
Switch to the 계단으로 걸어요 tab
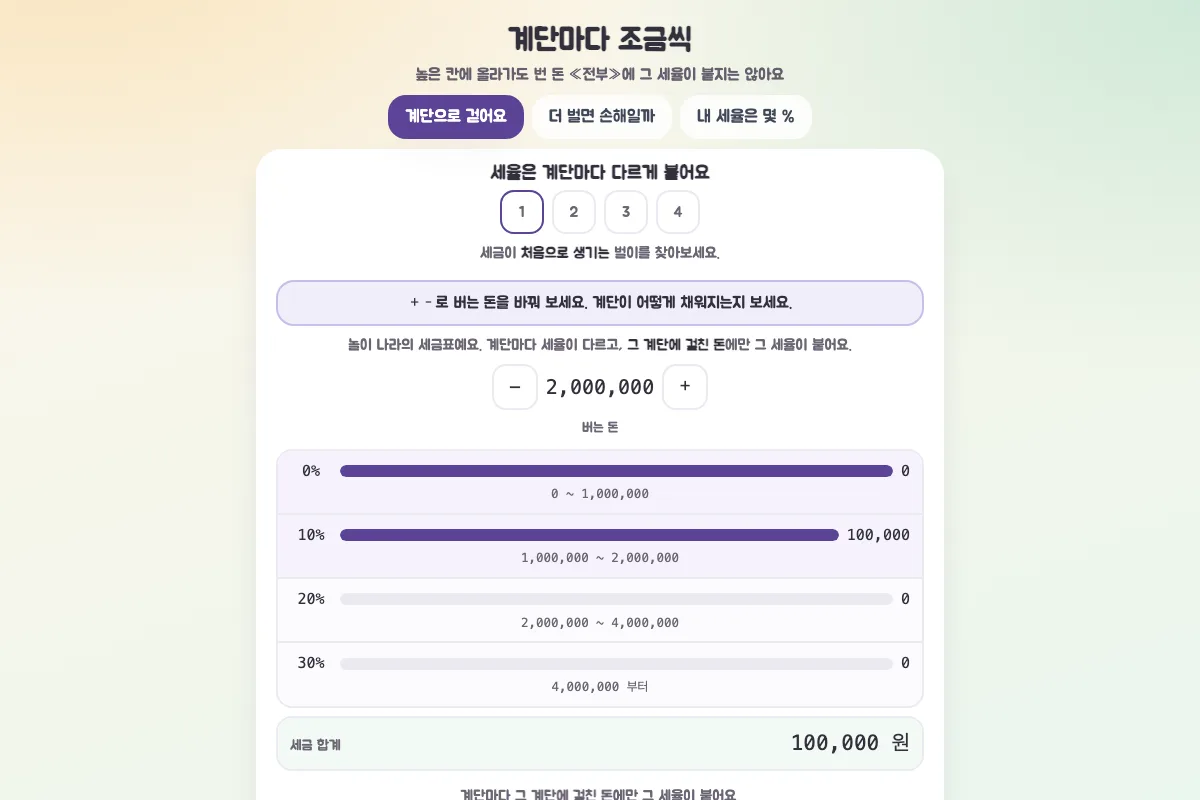456,117
